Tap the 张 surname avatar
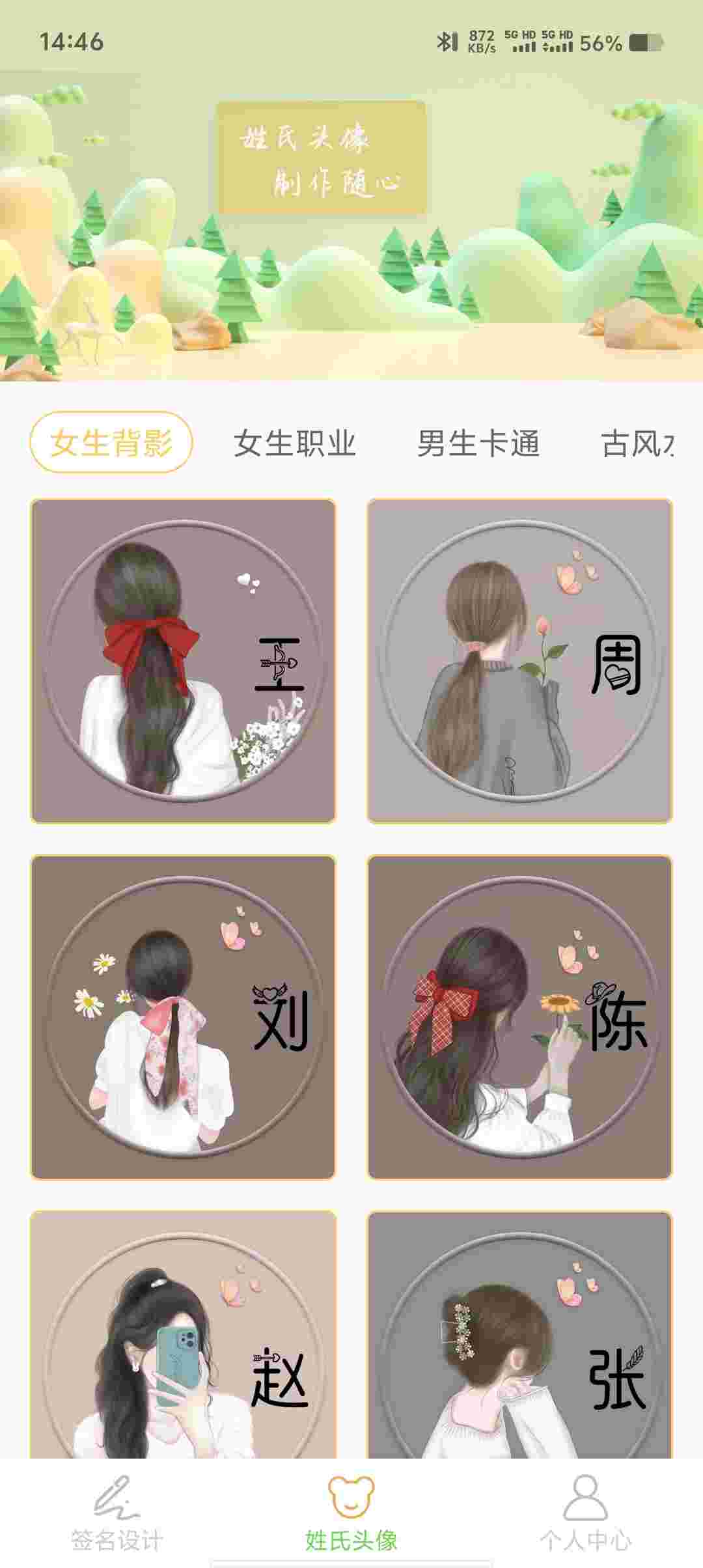 (519, 1335)
